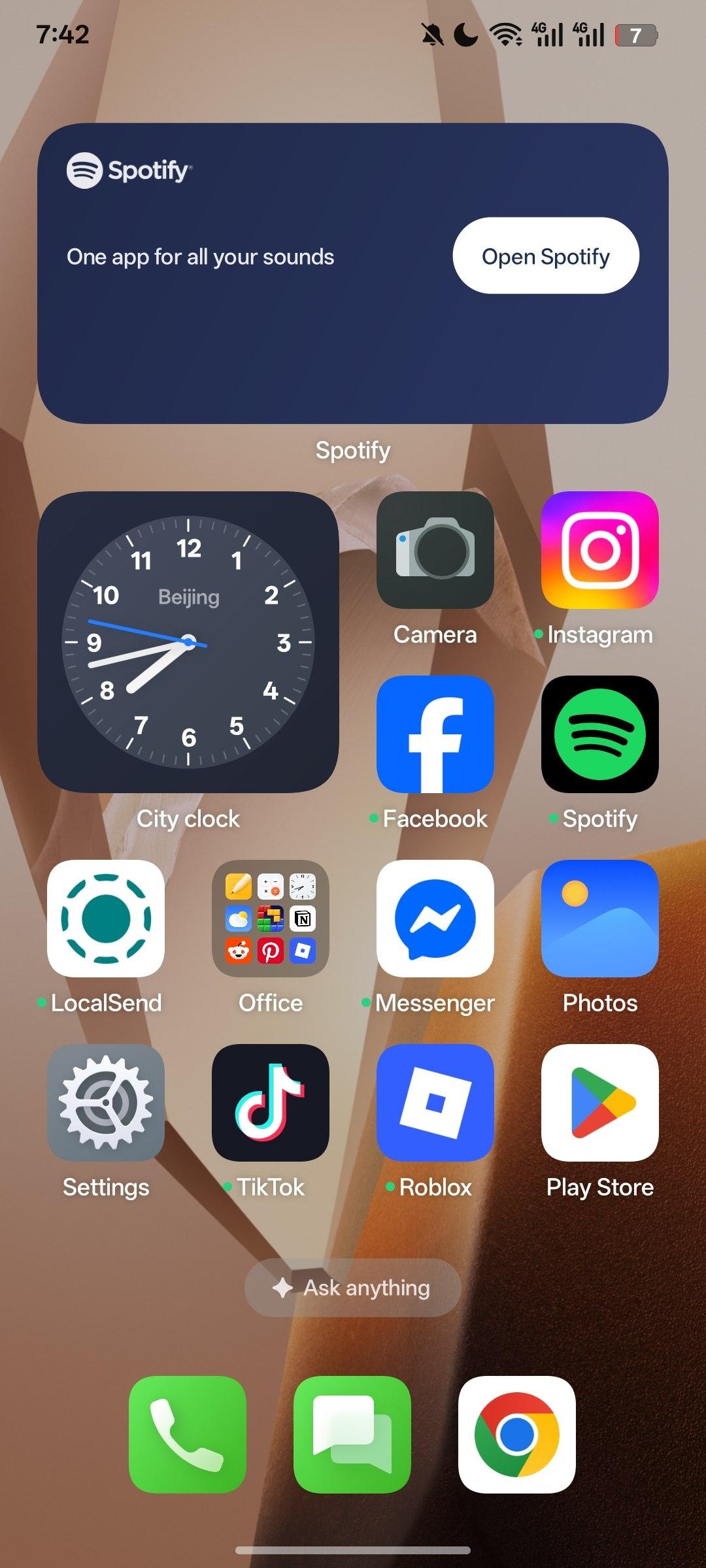Open the Play Store

click(x=599, y=1103)
